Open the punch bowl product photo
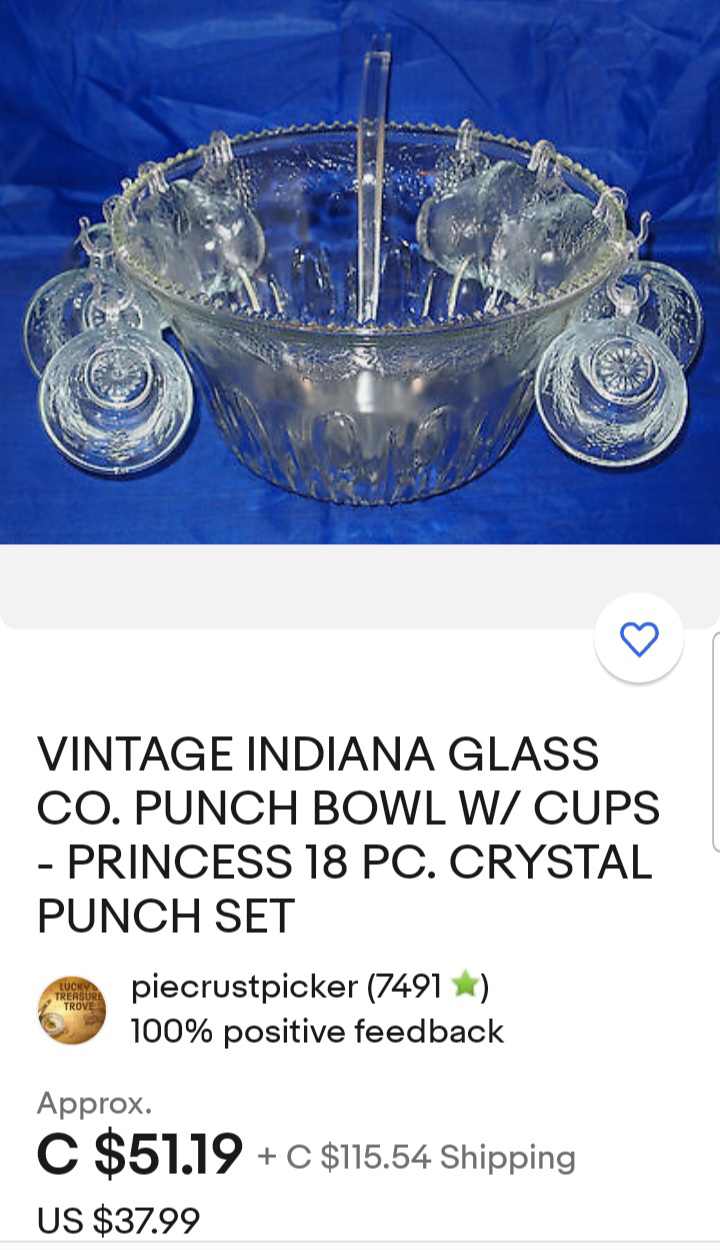The width and height of the screenshot is (720, 1250). (x=360, y=272)
